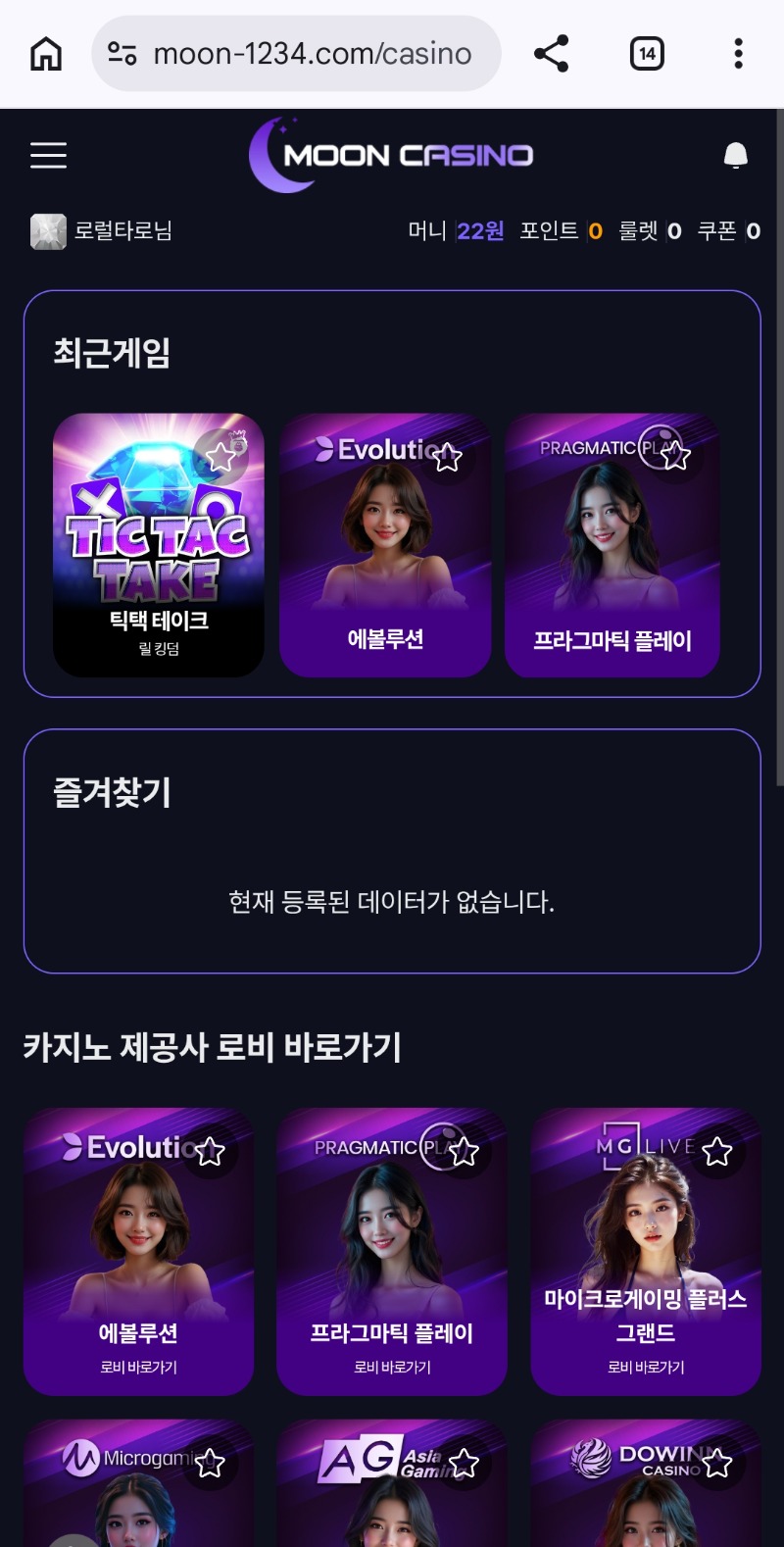784x1547 pixels.
Task: Star the 마이크로게이밍 플러스 그랜드 lobby card
Action: tap(716, 1152)
